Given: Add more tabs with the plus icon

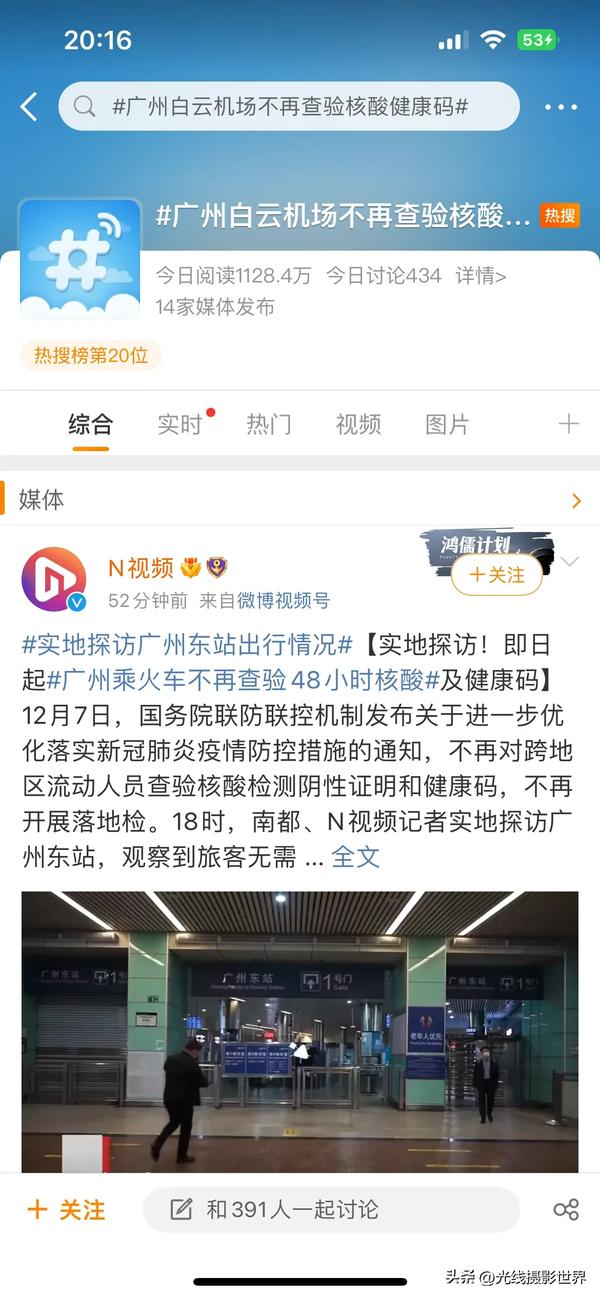Looking at the screenshot, I should click(x=568, y=424).
